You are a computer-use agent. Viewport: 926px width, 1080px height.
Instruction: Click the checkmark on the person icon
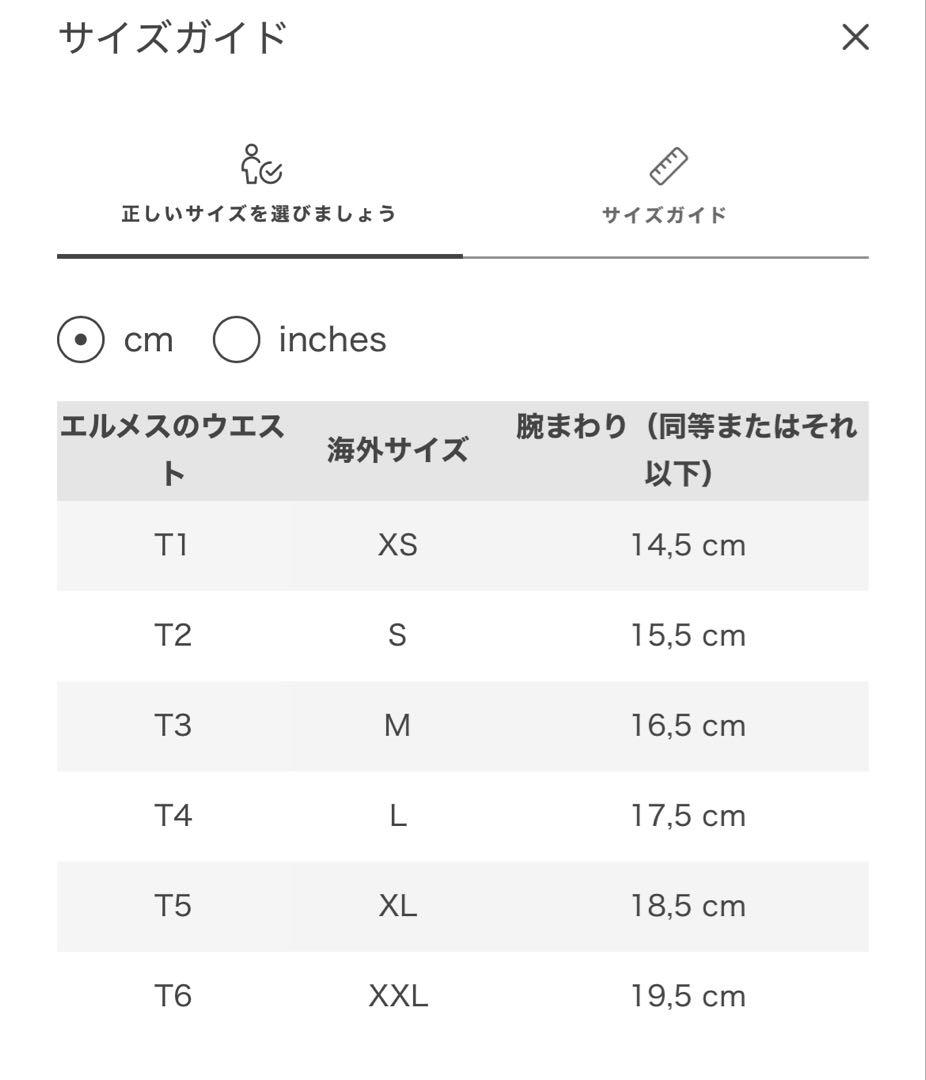[272, 173]
